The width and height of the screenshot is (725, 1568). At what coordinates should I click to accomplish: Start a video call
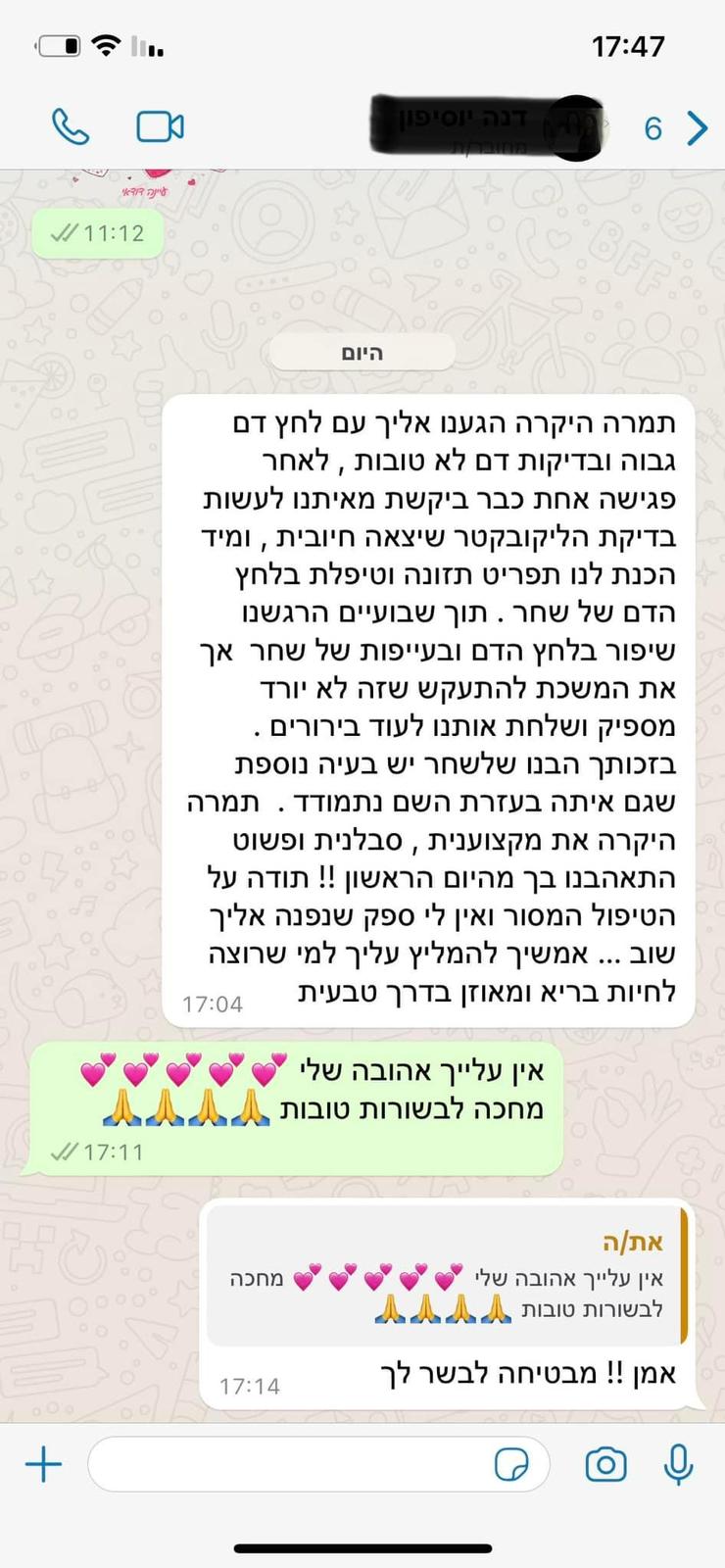pyautogui.click(x=160, y=127)
